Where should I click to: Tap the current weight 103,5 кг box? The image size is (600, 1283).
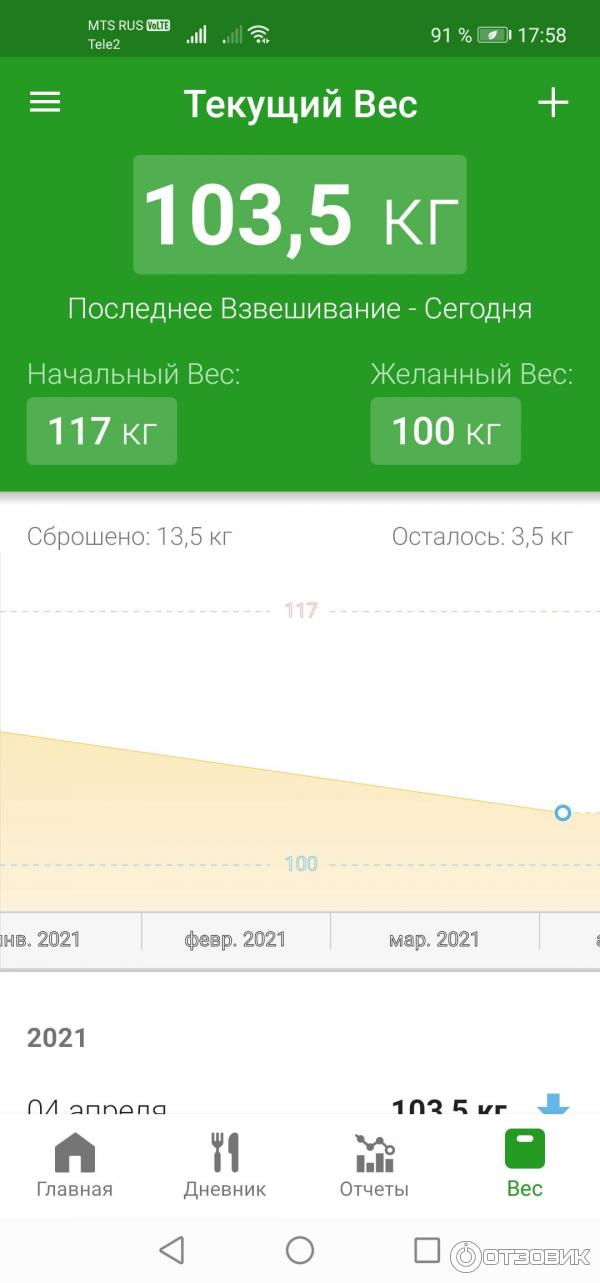click(300, 215)
